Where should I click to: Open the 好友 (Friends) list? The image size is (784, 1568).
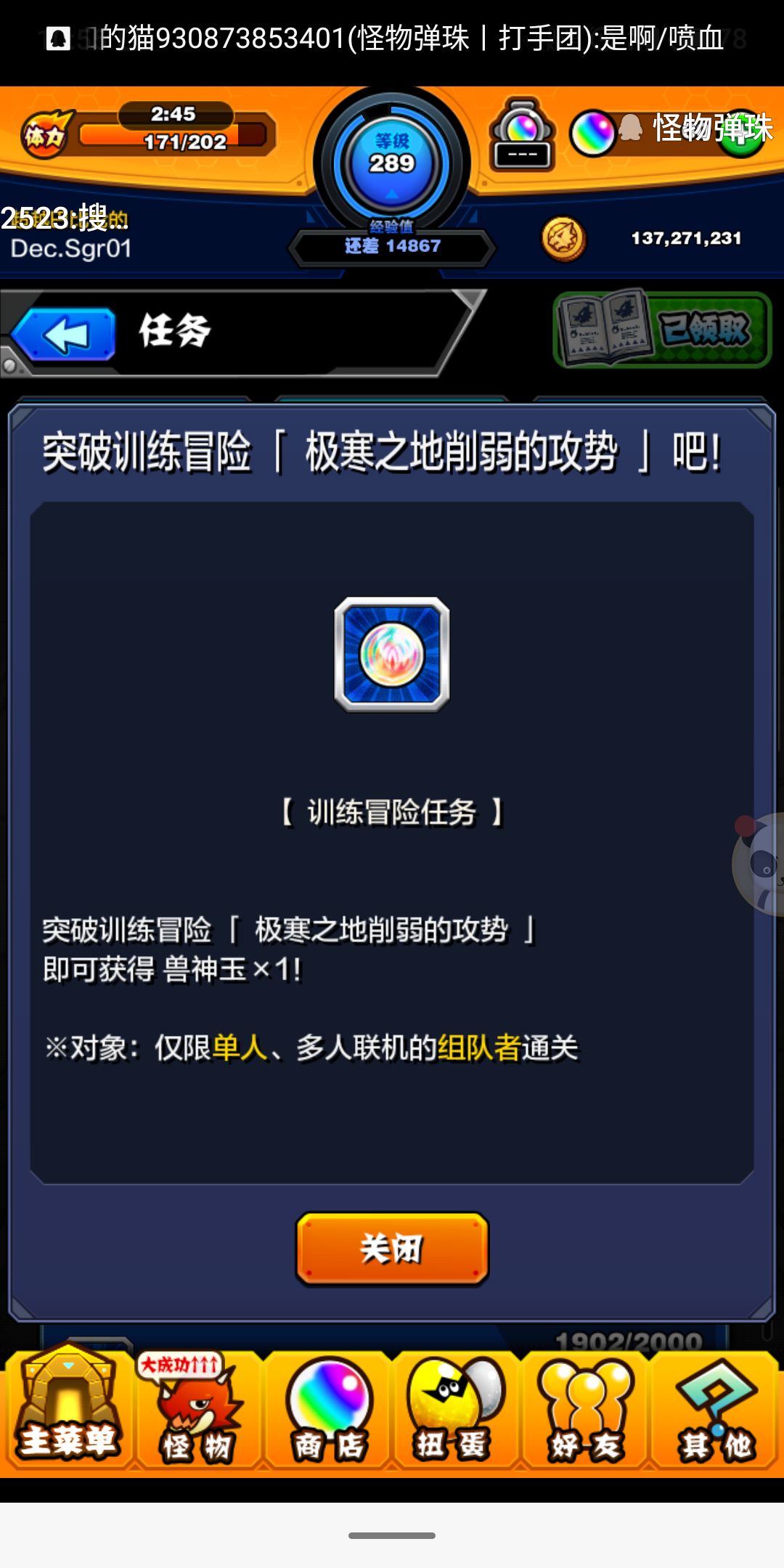pyautogui.click(x=584, y=1412)
